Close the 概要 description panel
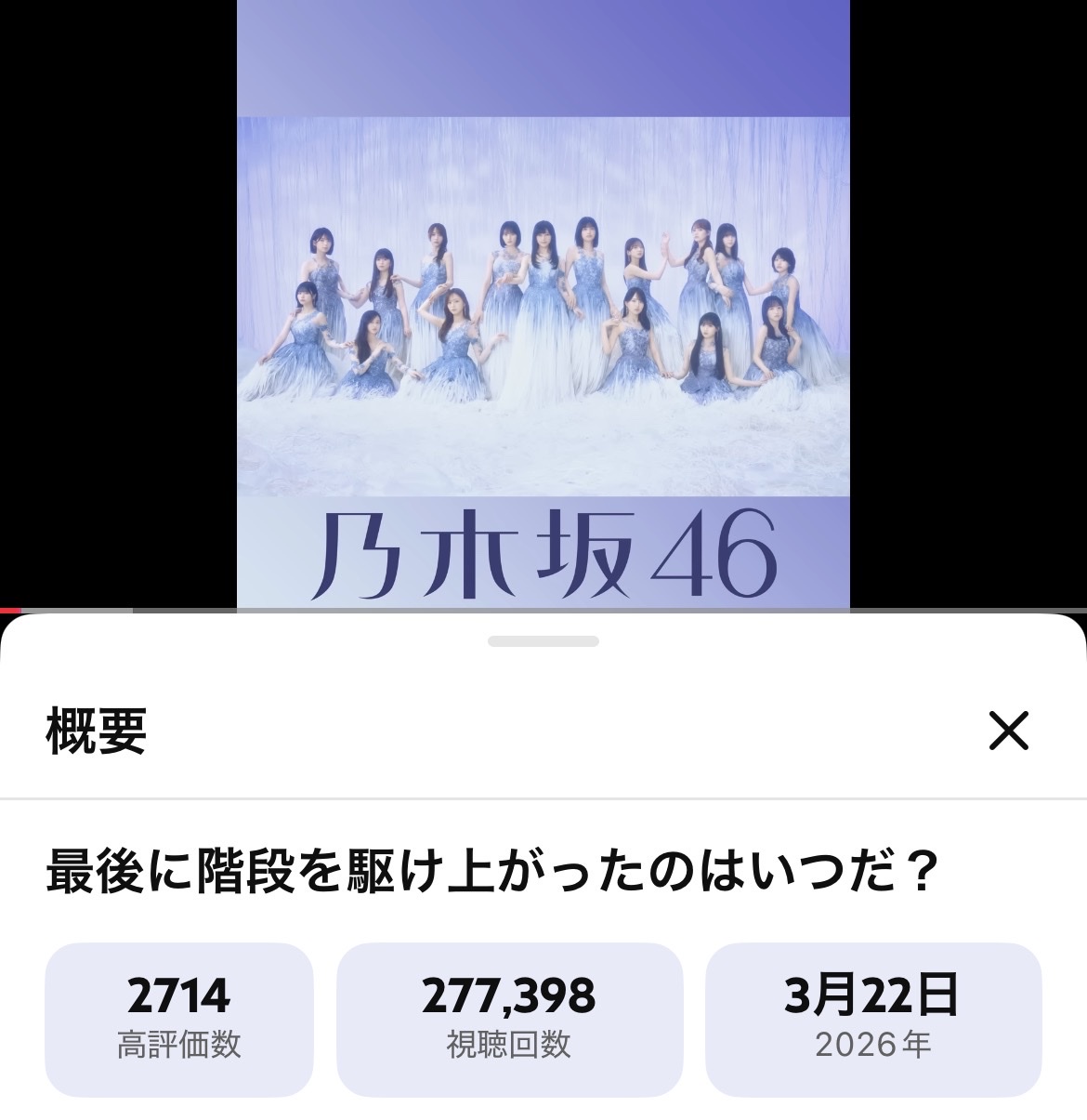This screenshot has height=1120, width=1087. (1008, 731)
